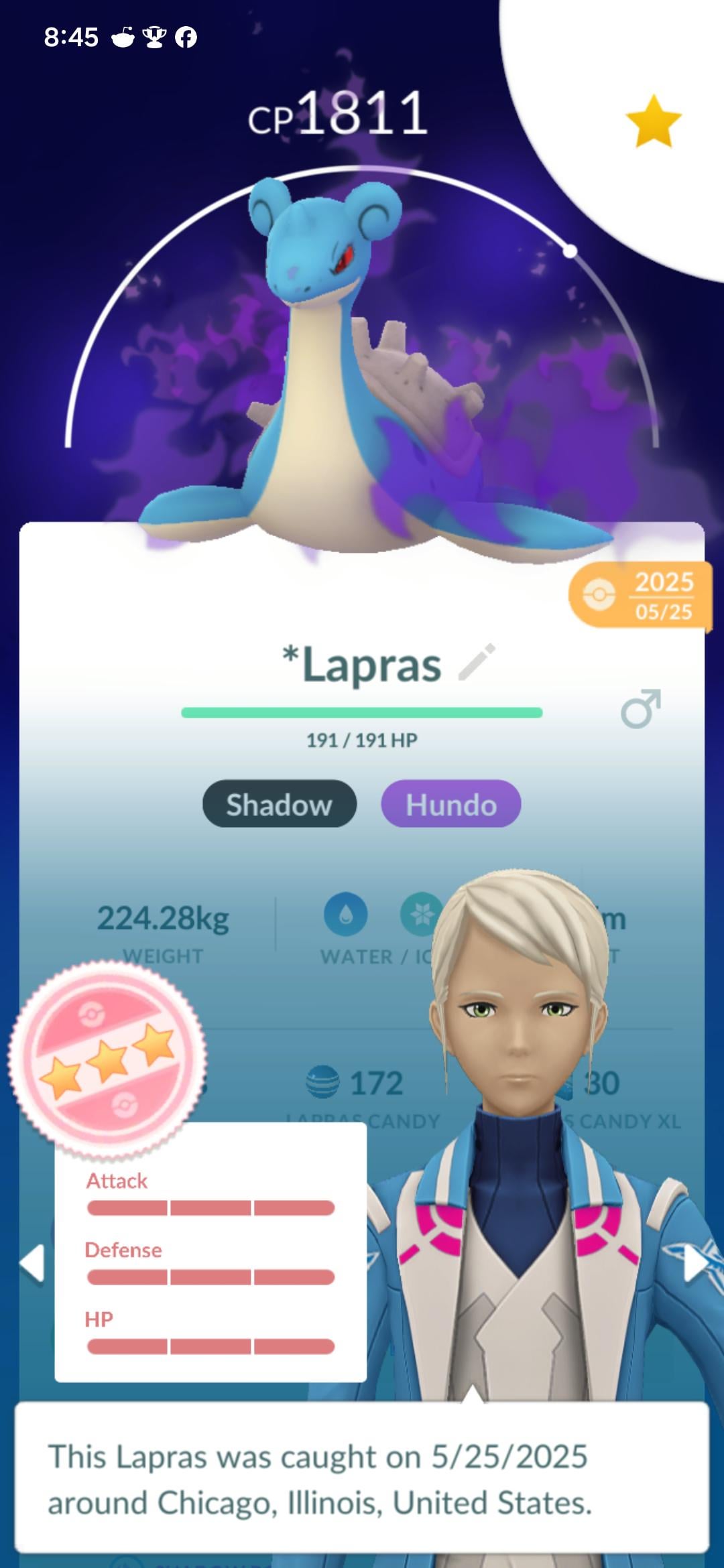Open the Hundo tag chip
The image size is (724, 1568).
click(450, 804)
